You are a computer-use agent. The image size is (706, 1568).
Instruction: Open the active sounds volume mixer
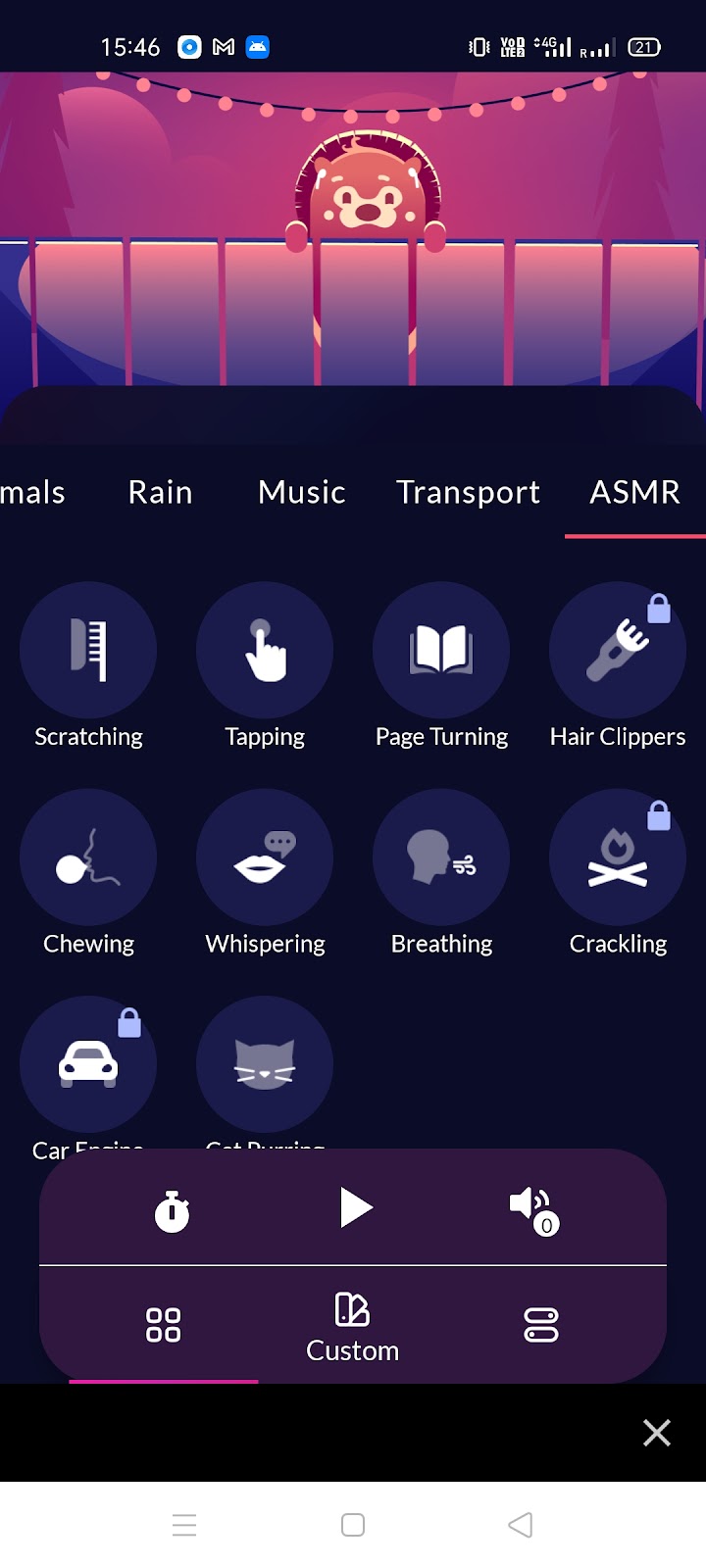pos(532,1209)
